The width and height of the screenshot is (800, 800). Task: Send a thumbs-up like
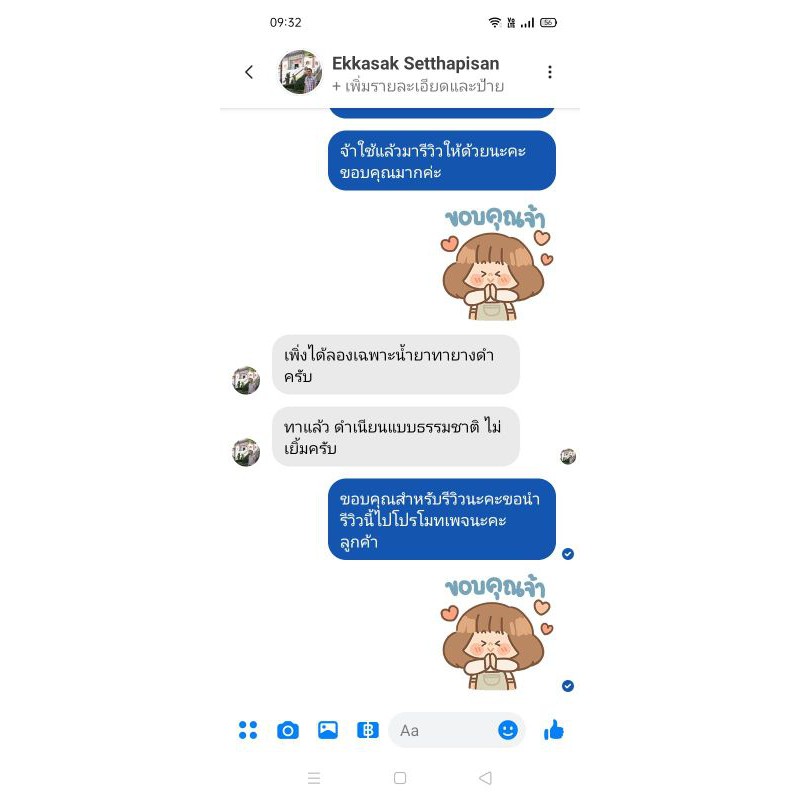point(554,730)
